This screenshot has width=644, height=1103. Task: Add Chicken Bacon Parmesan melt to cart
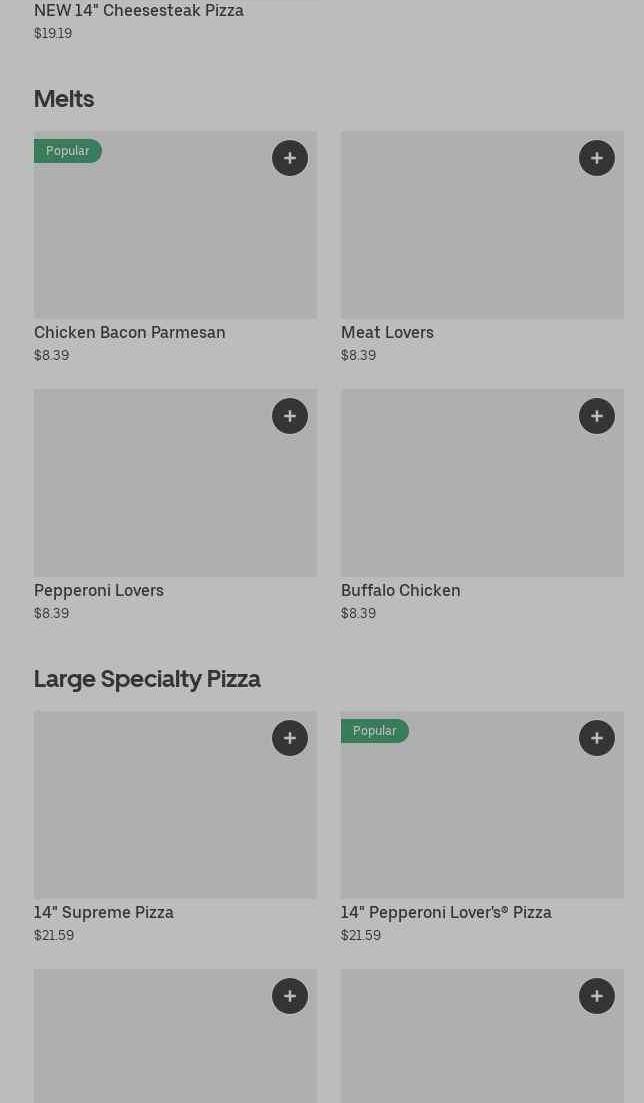click(x=290, y=158)
